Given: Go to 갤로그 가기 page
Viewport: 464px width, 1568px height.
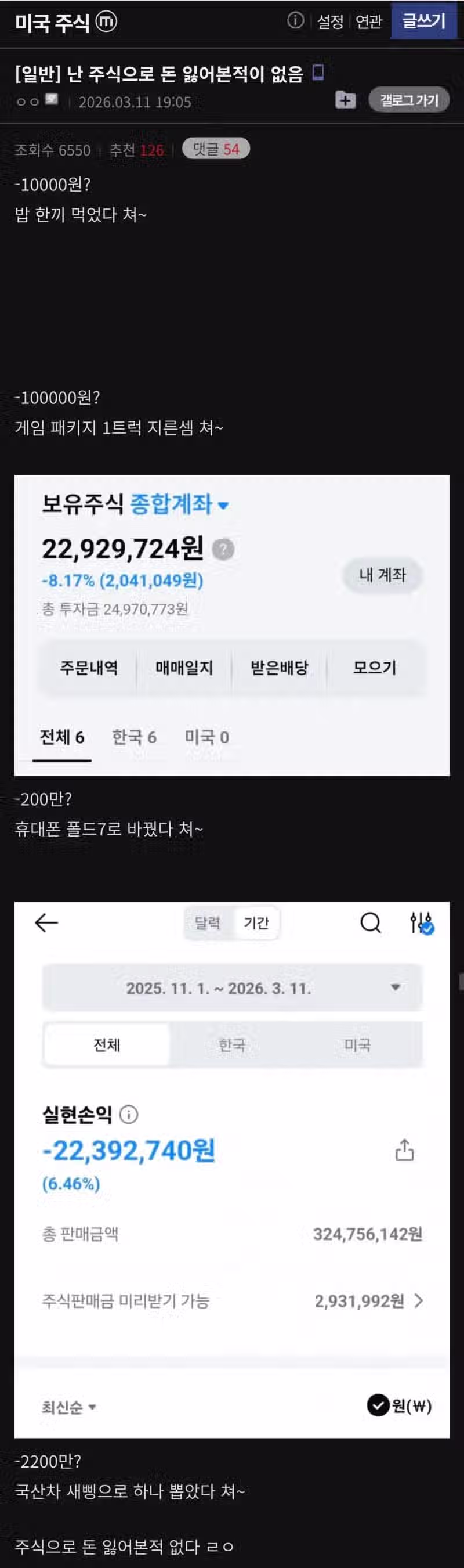Looking at the screenshot, I should coord(409,100).
